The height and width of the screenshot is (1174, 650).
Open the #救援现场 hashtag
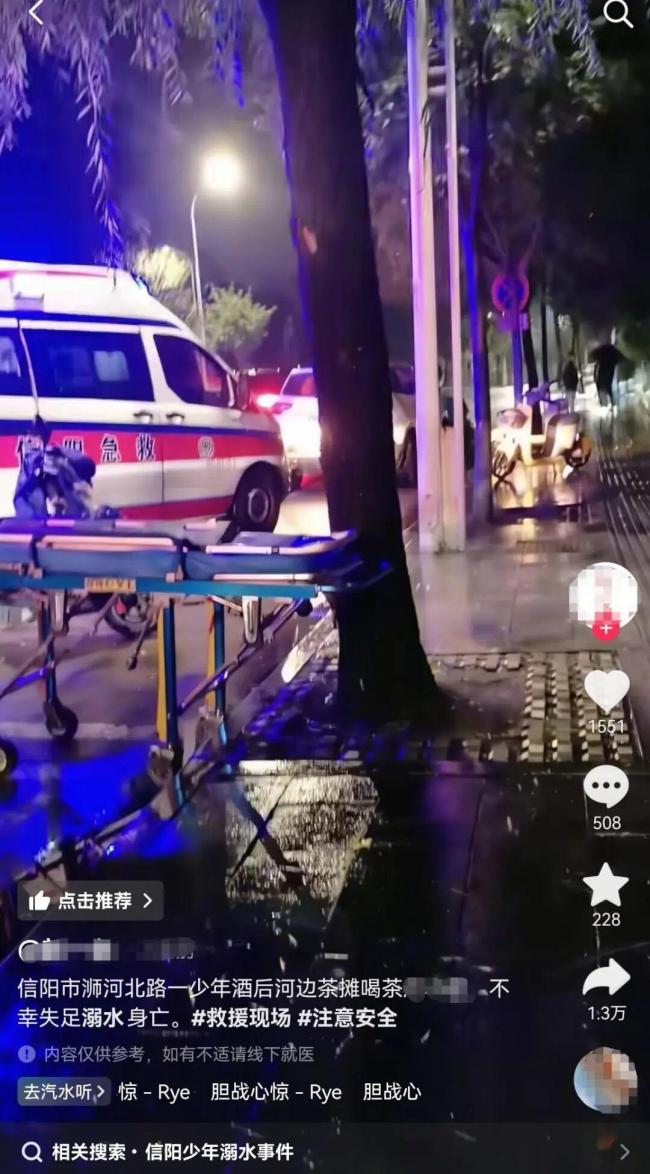coord(240,1018)
